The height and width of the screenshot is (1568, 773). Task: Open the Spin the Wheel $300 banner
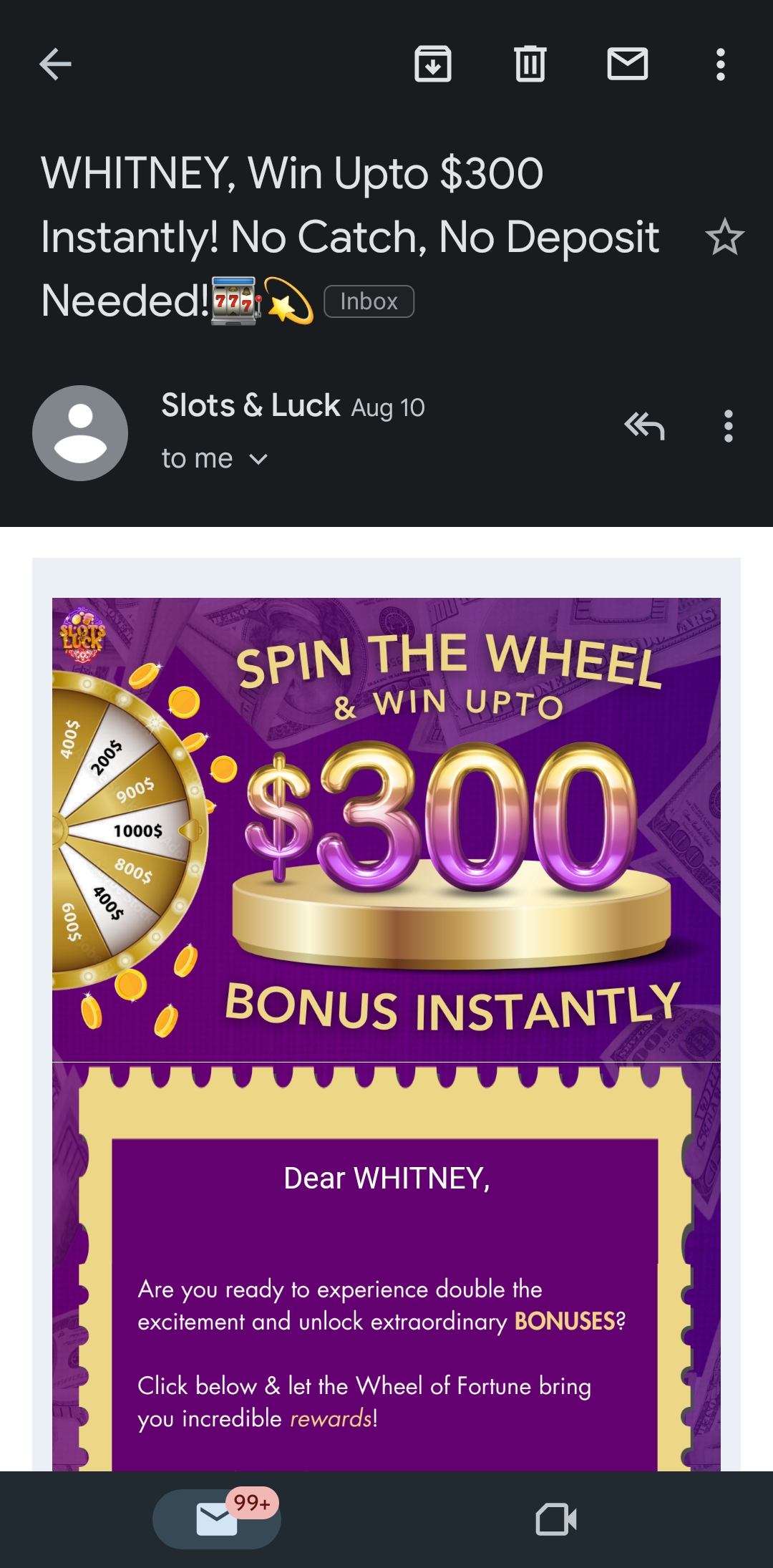(x=386, y=829)
